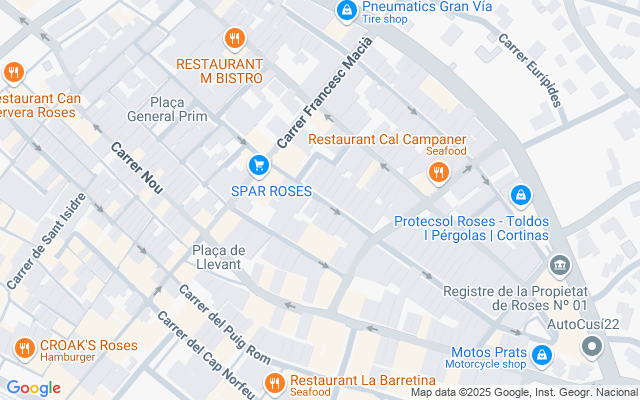The image size is (640, 400).
Task: Open the SPAR ROSES supermarket pin
Action: (258, 164)
